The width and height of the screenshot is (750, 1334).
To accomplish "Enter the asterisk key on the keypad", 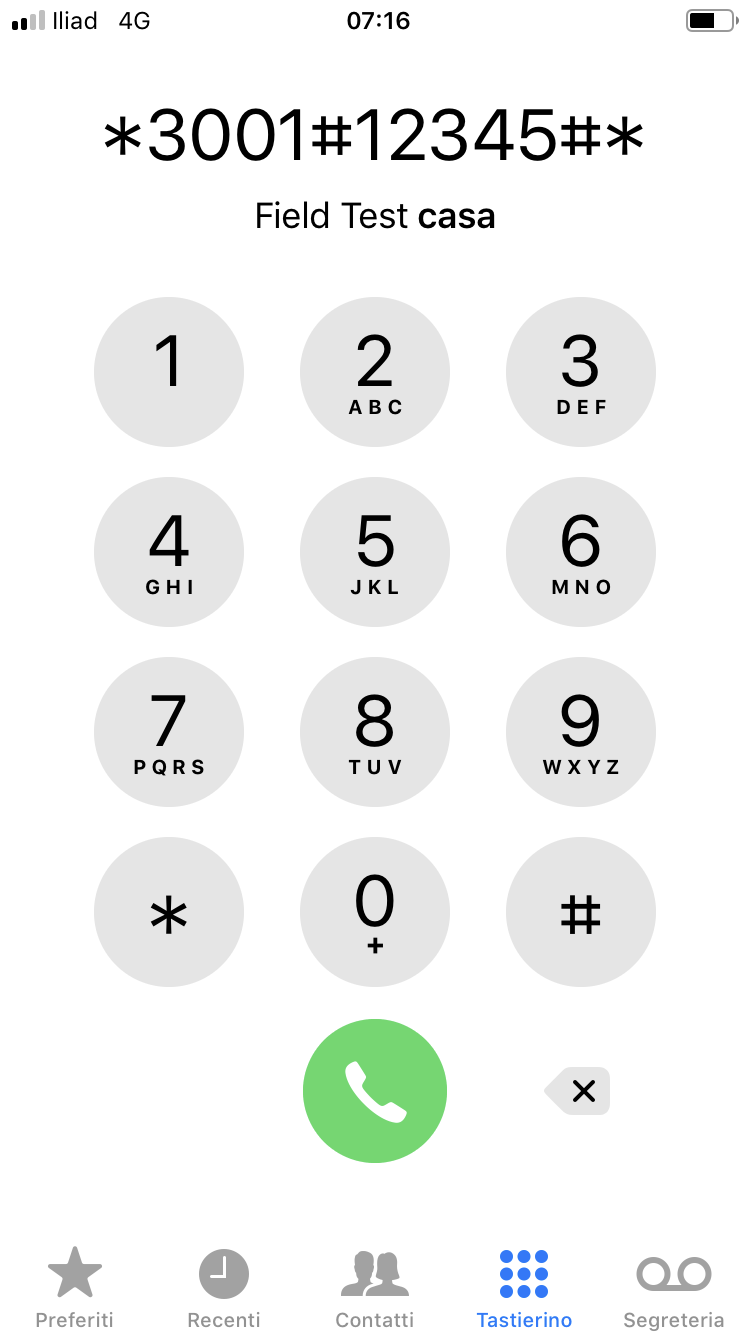I will tap(169, 912).
